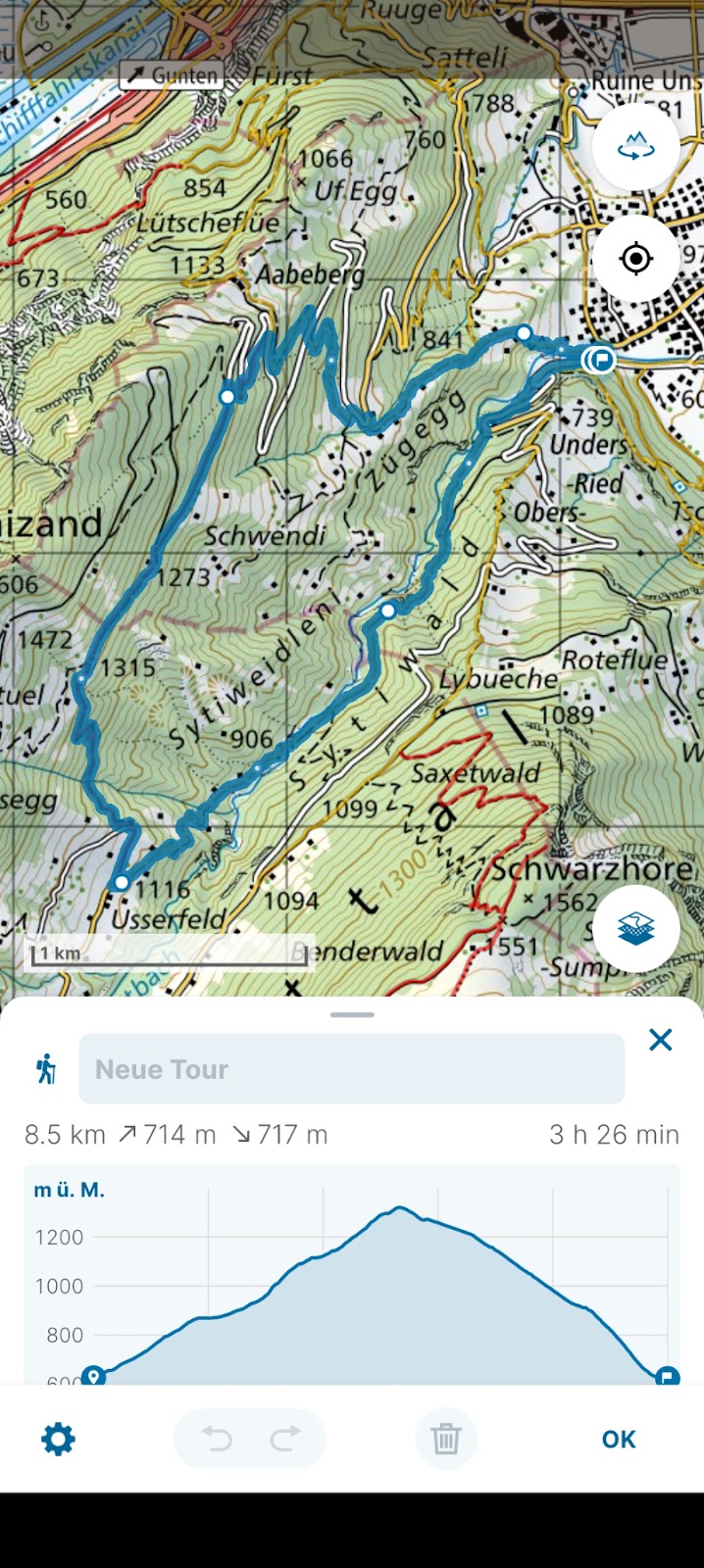
Task: Open tour settings gear
Action: 58,1439
